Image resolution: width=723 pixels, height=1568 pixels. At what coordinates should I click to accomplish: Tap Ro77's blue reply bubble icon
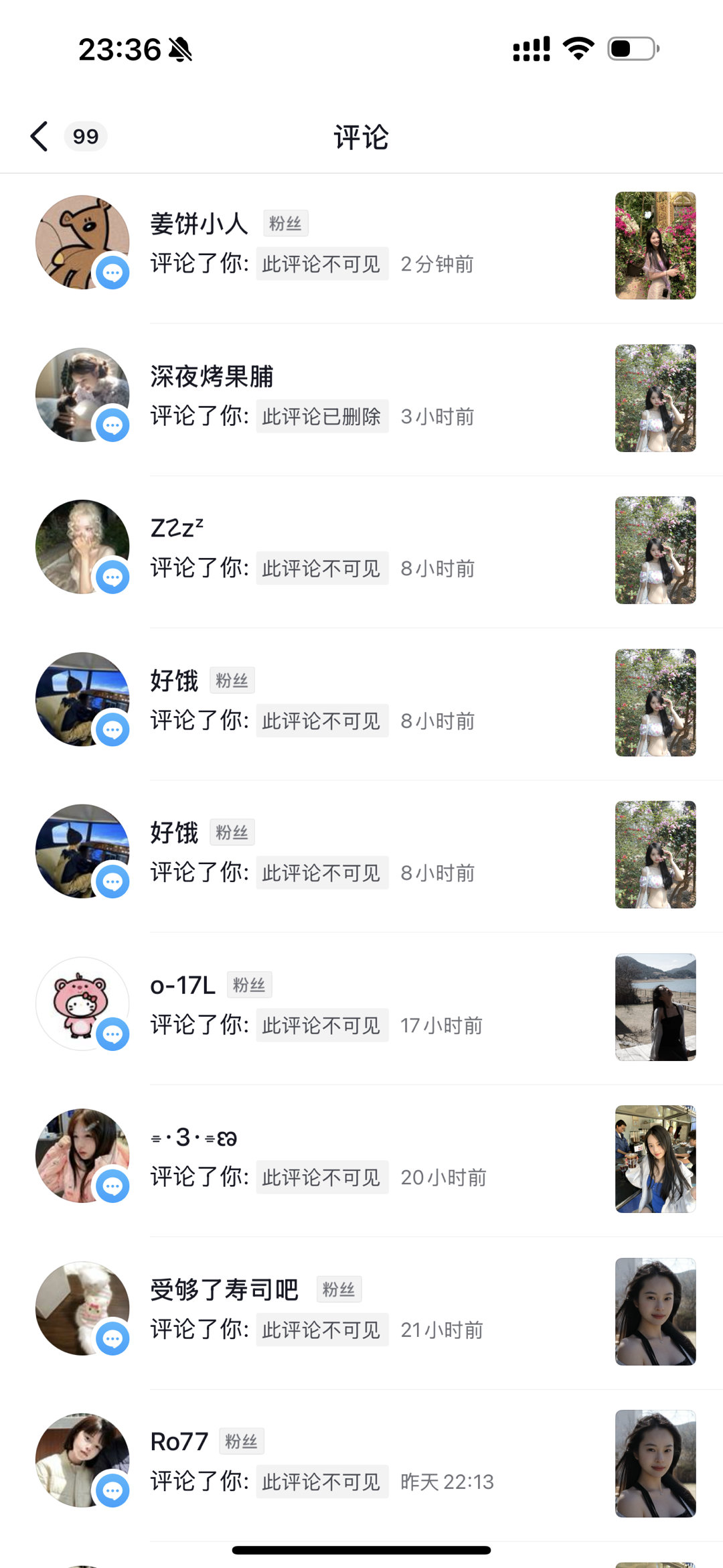(112, 1492)
